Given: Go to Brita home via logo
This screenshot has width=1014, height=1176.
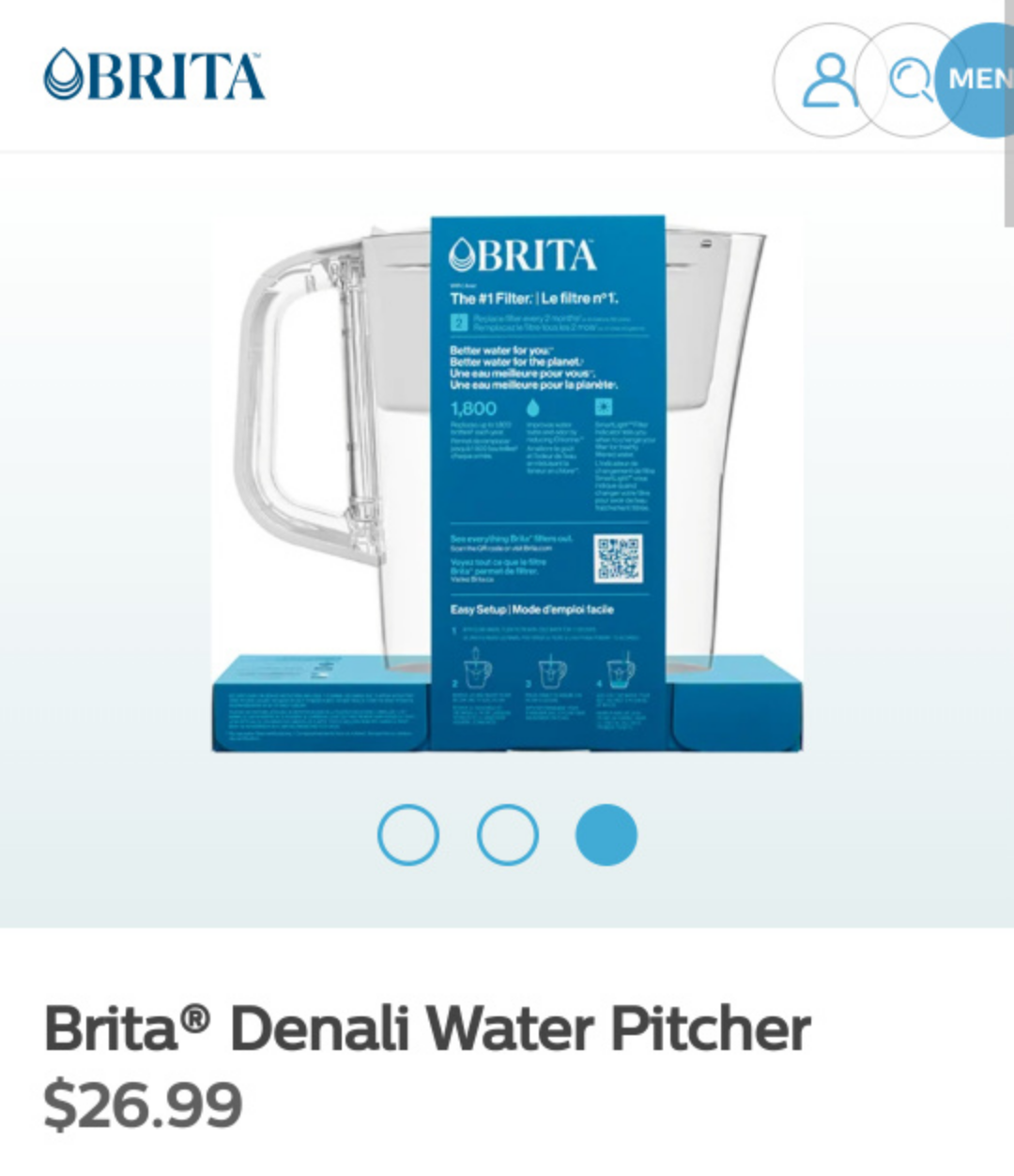Looking at the screenshot, I should pos(155,75).
